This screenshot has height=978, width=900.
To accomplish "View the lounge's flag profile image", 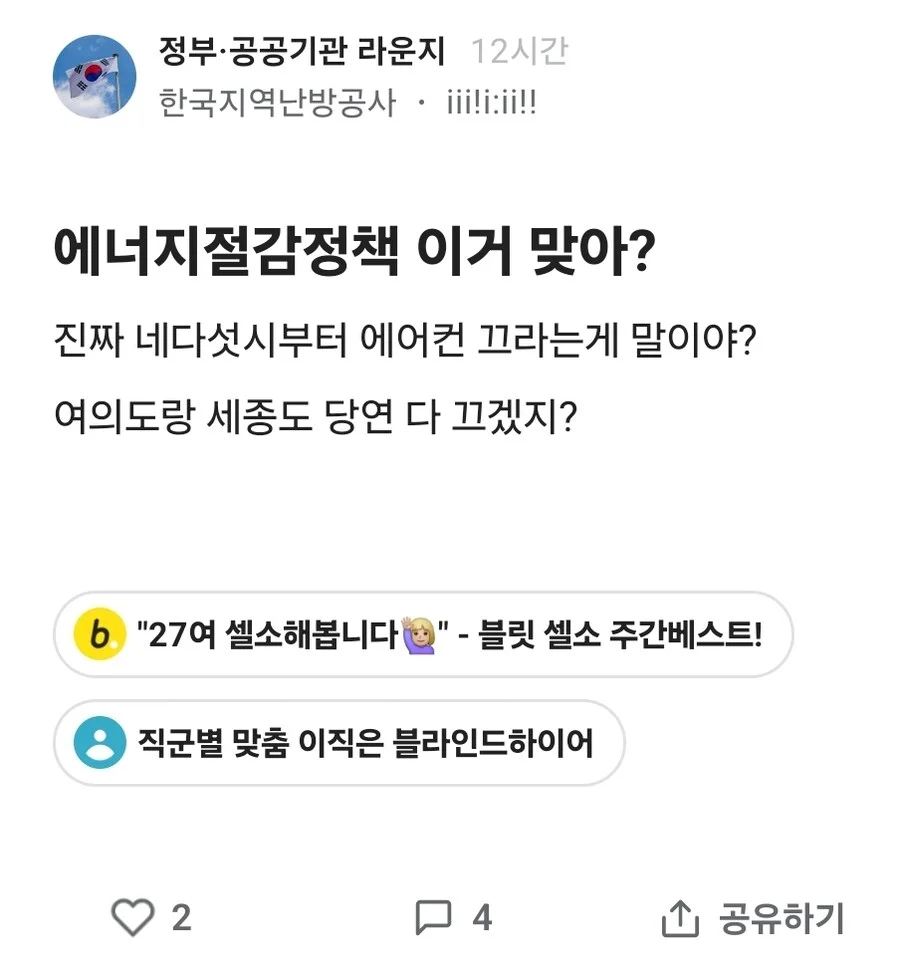I will pyautogui.click(x=95, y=76).
